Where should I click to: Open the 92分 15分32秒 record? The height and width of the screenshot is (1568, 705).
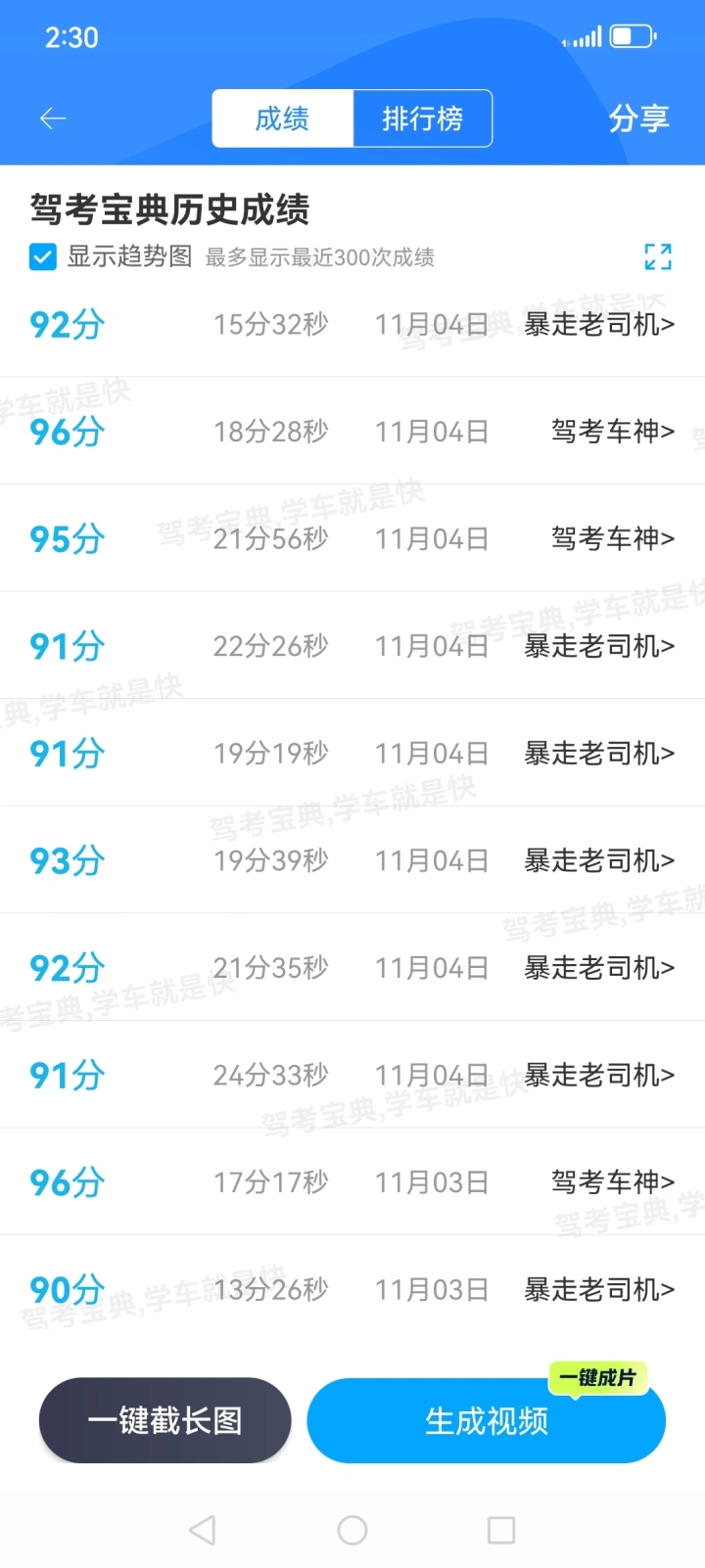pyautogui.click(x=352, y=325)
